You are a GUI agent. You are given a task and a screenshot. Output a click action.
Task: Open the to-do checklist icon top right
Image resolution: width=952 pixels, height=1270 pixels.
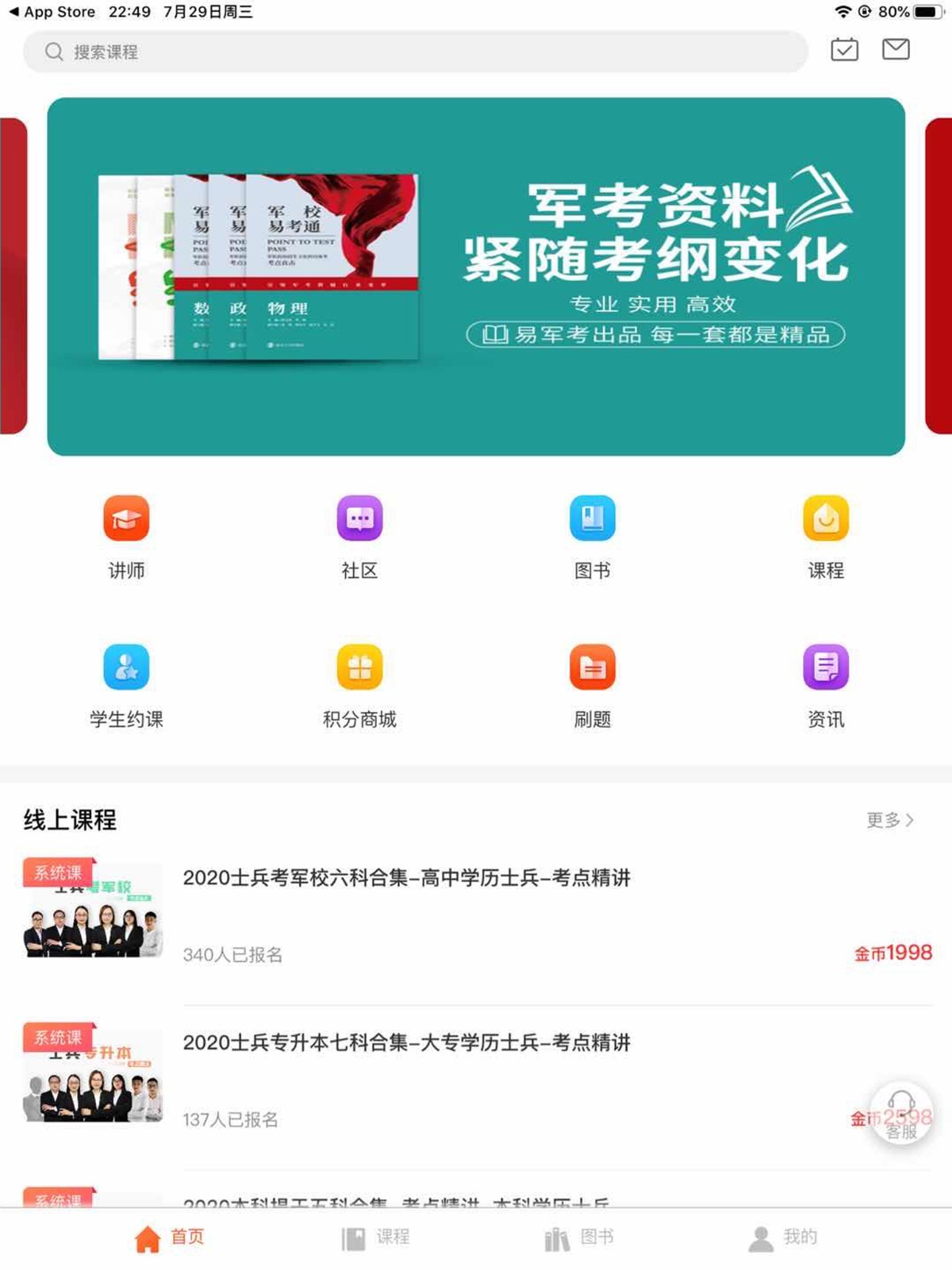coord(846,49)
